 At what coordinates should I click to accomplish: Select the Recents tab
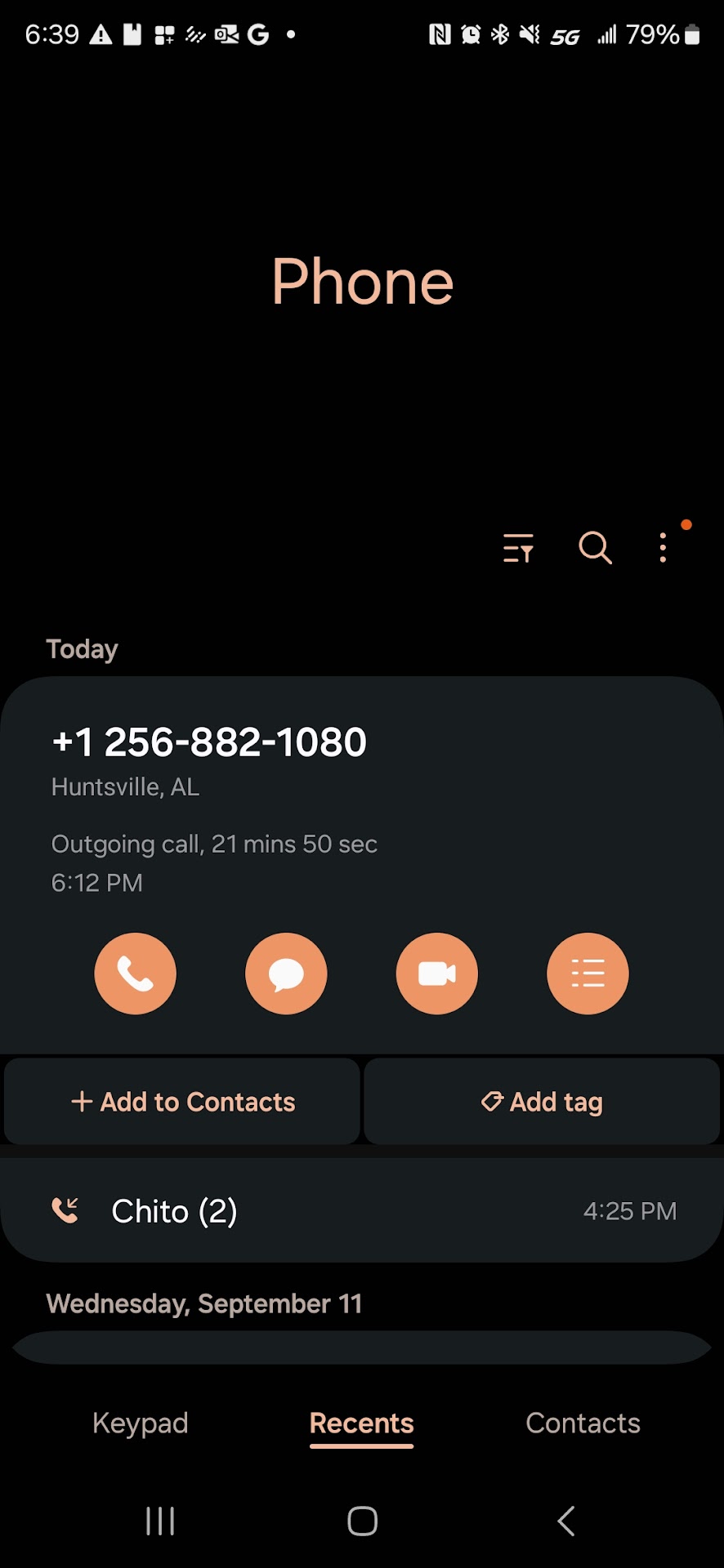point(361,1423)
